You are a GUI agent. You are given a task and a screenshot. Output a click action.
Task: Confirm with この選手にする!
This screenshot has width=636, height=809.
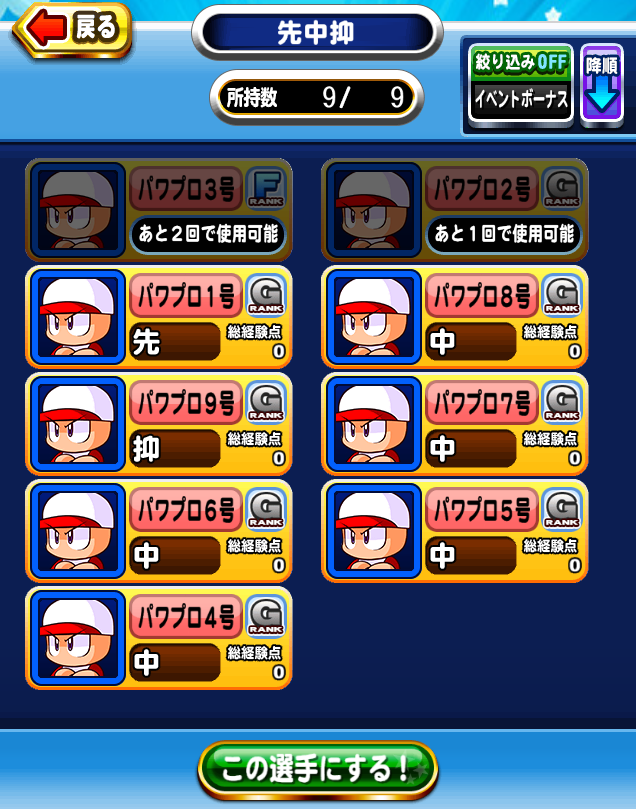(x=317, y=768)
